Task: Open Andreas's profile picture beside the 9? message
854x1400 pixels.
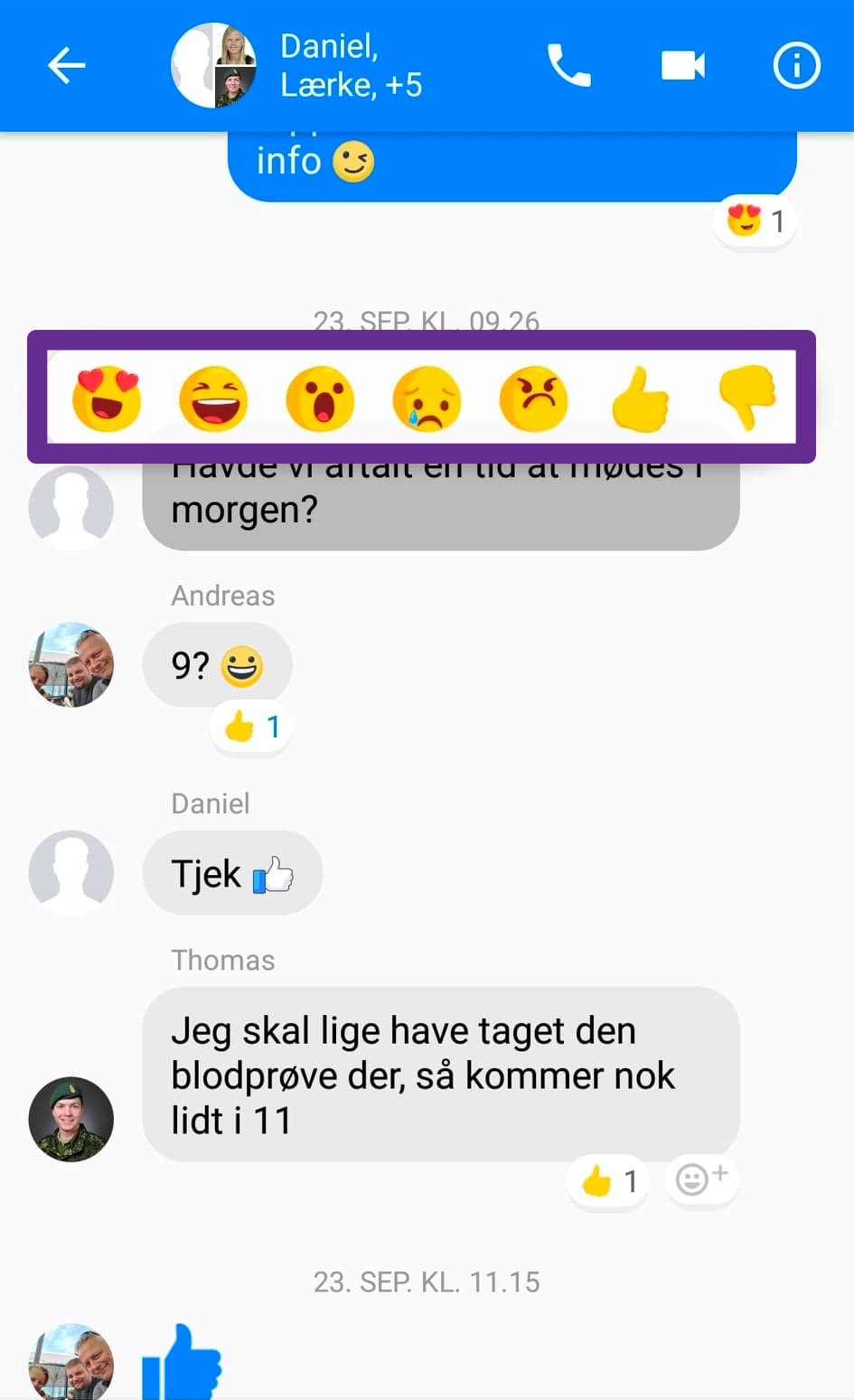Action: coord(71,664)
